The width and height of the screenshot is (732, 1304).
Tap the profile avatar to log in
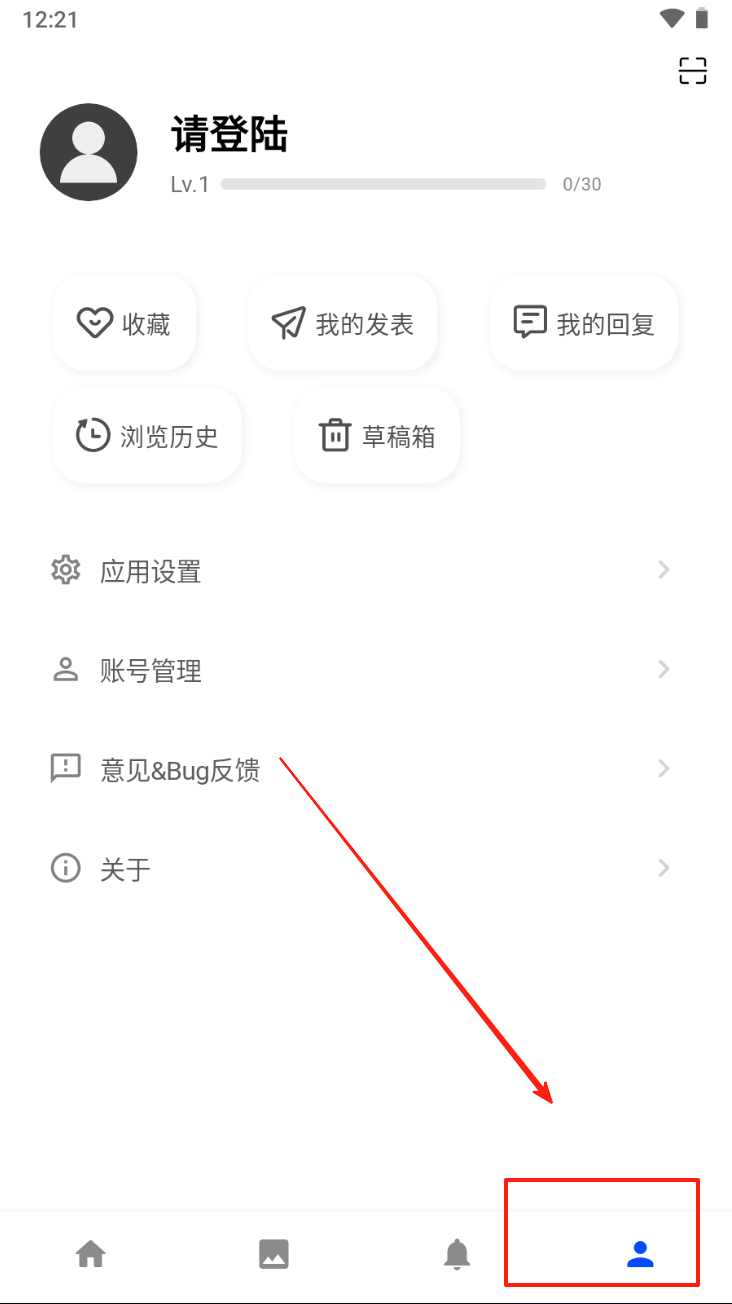[x=88, y=152]
